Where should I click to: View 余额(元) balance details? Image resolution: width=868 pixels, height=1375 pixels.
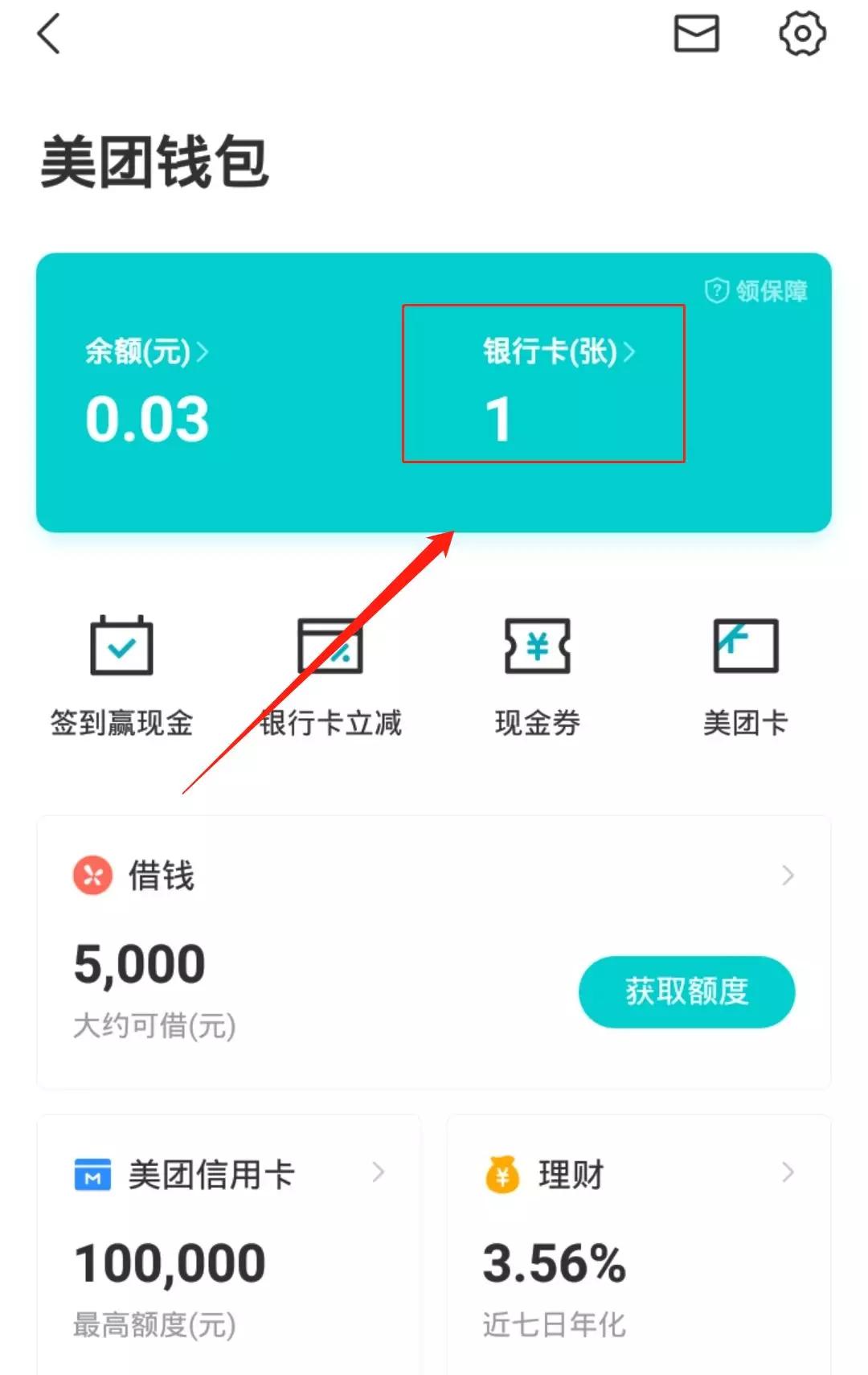click(147, 352)
